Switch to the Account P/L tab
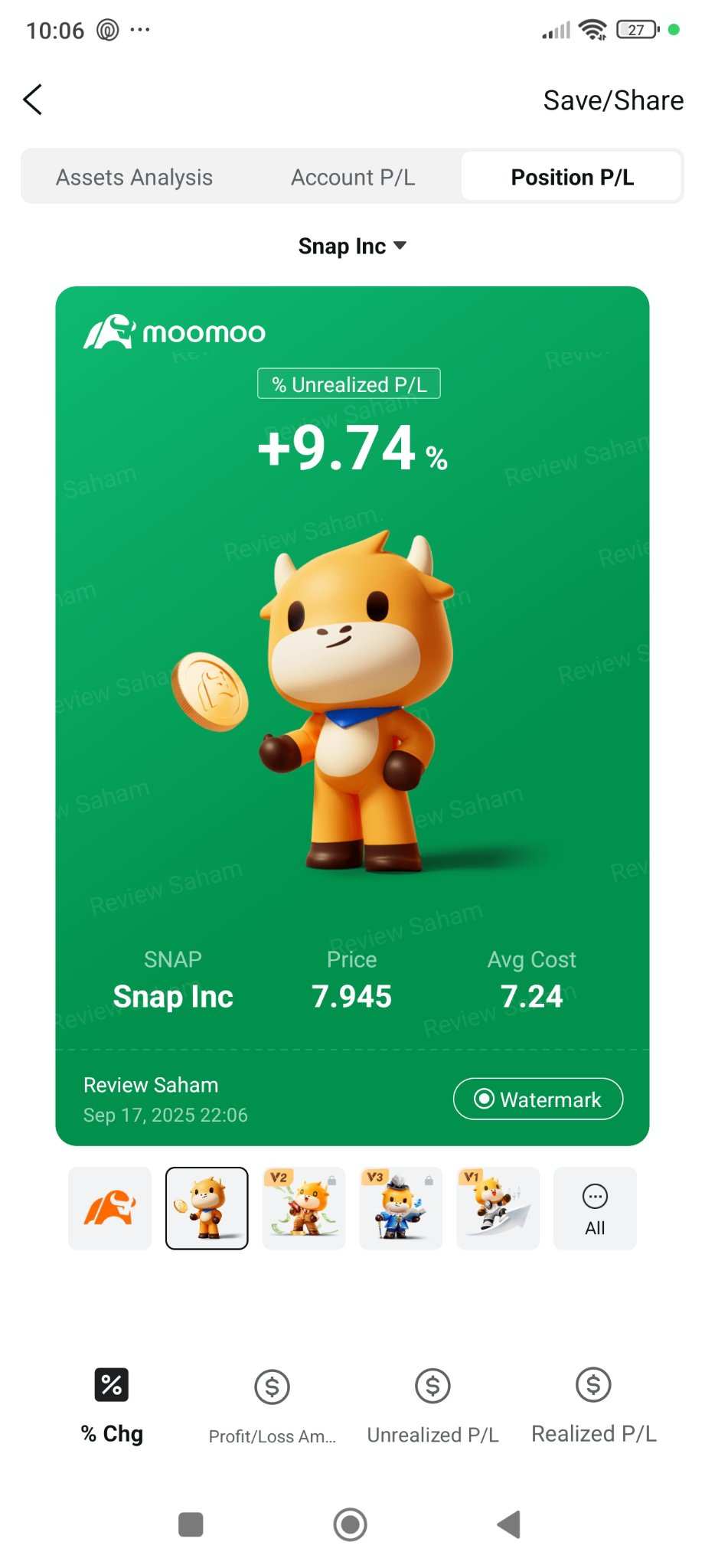The image size is (705, 1568). [x=352, y=177]
